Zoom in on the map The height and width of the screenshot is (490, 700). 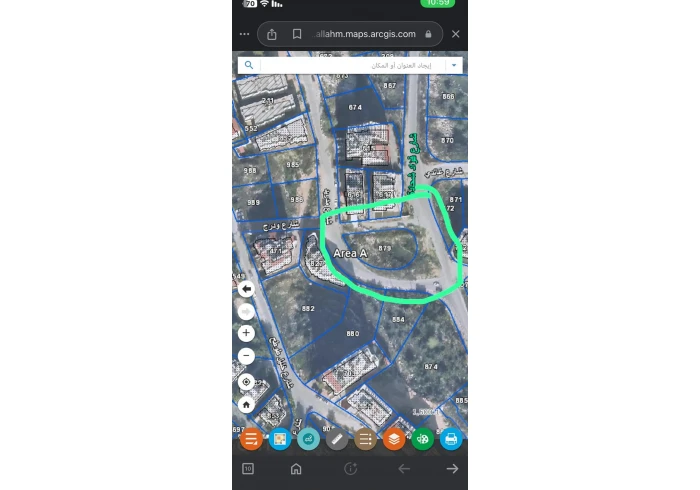pyautogui.click(x=246, y=333)
